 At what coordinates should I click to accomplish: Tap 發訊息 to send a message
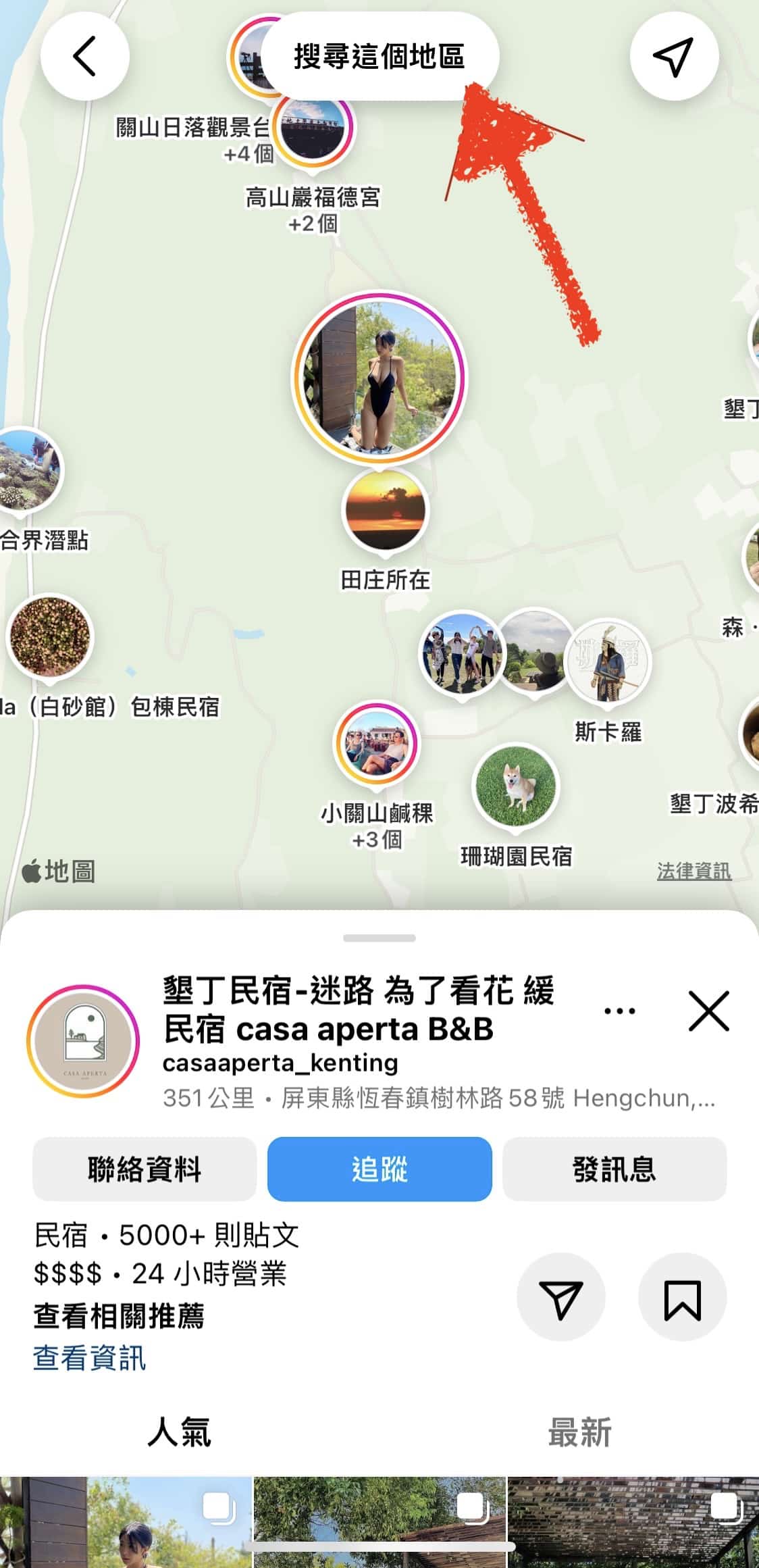pos(614,1169)
